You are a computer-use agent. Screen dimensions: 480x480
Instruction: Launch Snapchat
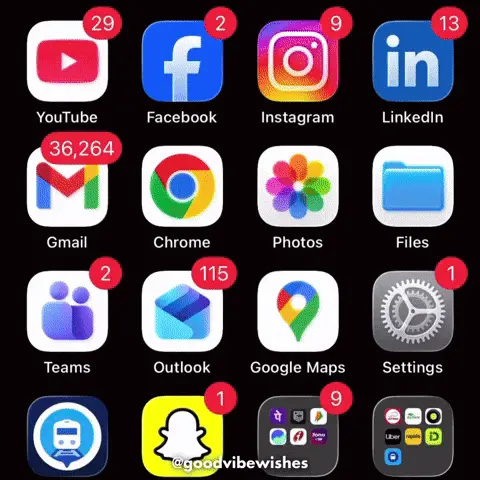pyautogui.click(x=182, y=436)
